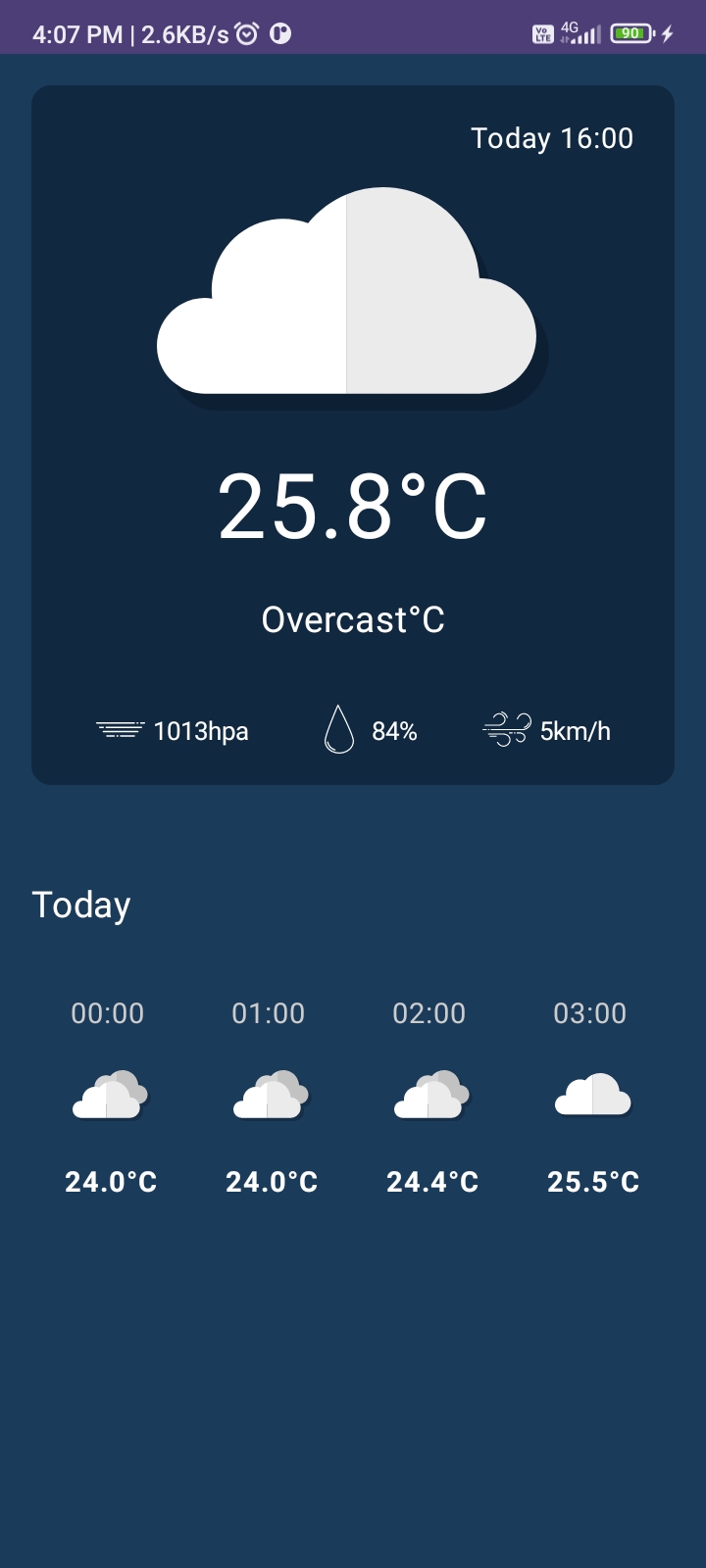Tap the 25.5°C forecast for 03:00
This screenshot has width=706, height=1568.
[591, 1182]
